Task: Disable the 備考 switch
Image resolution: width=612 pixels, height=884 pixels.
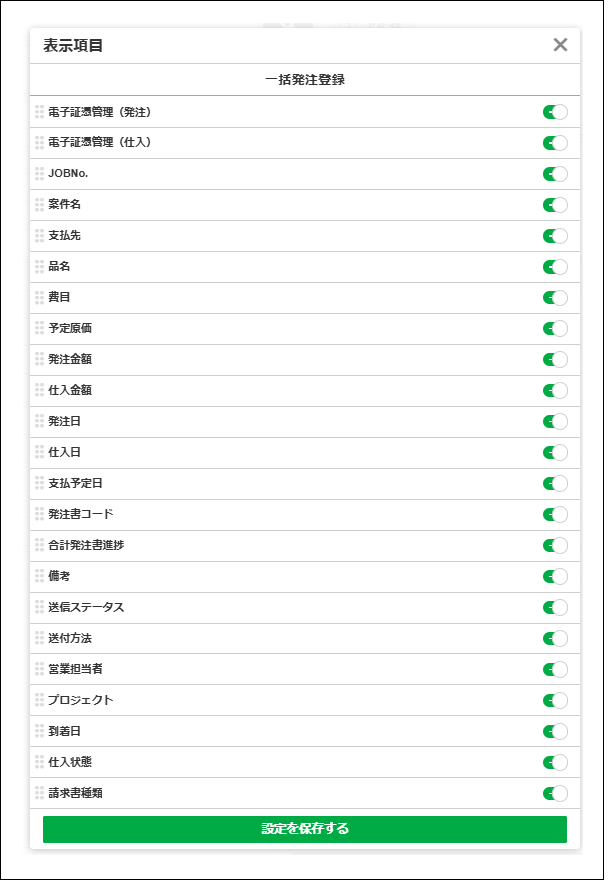Action: (555, 577)
